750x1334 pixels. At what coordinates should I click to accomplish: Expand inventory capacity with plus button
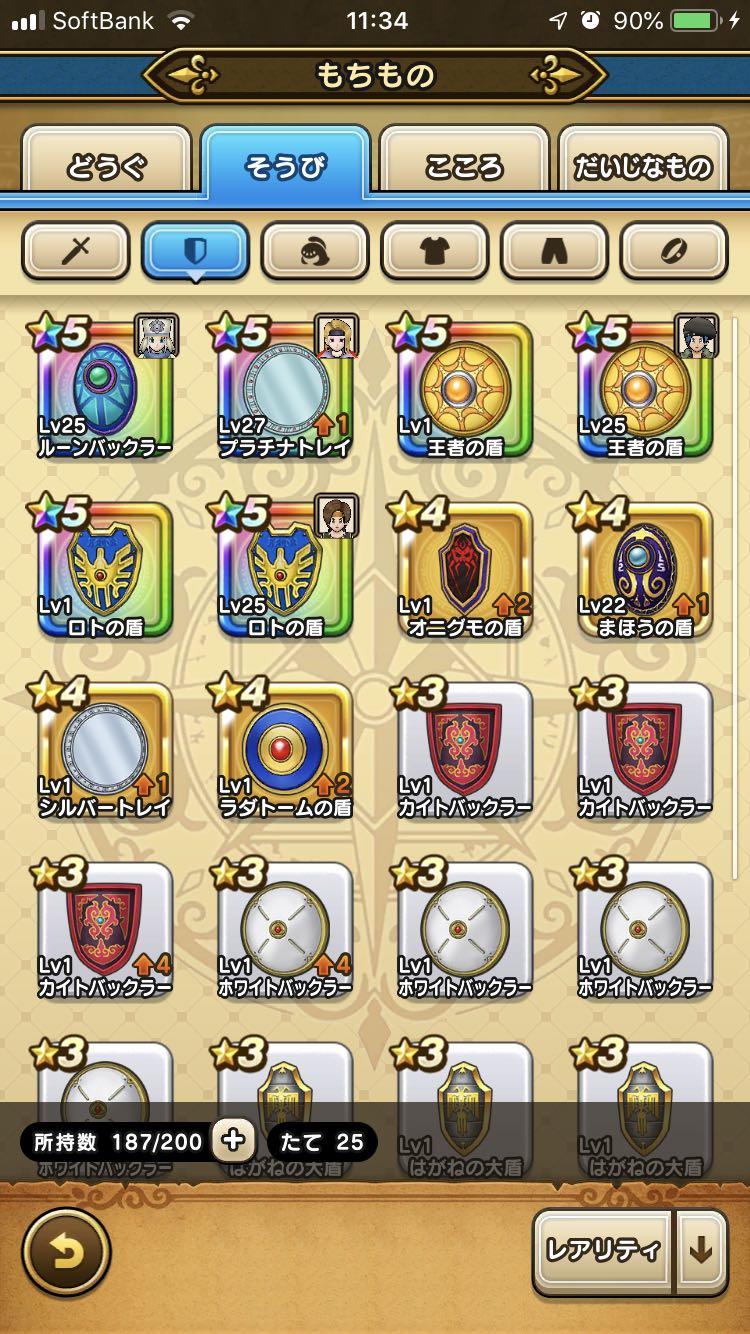click(x=233, y=1140)
